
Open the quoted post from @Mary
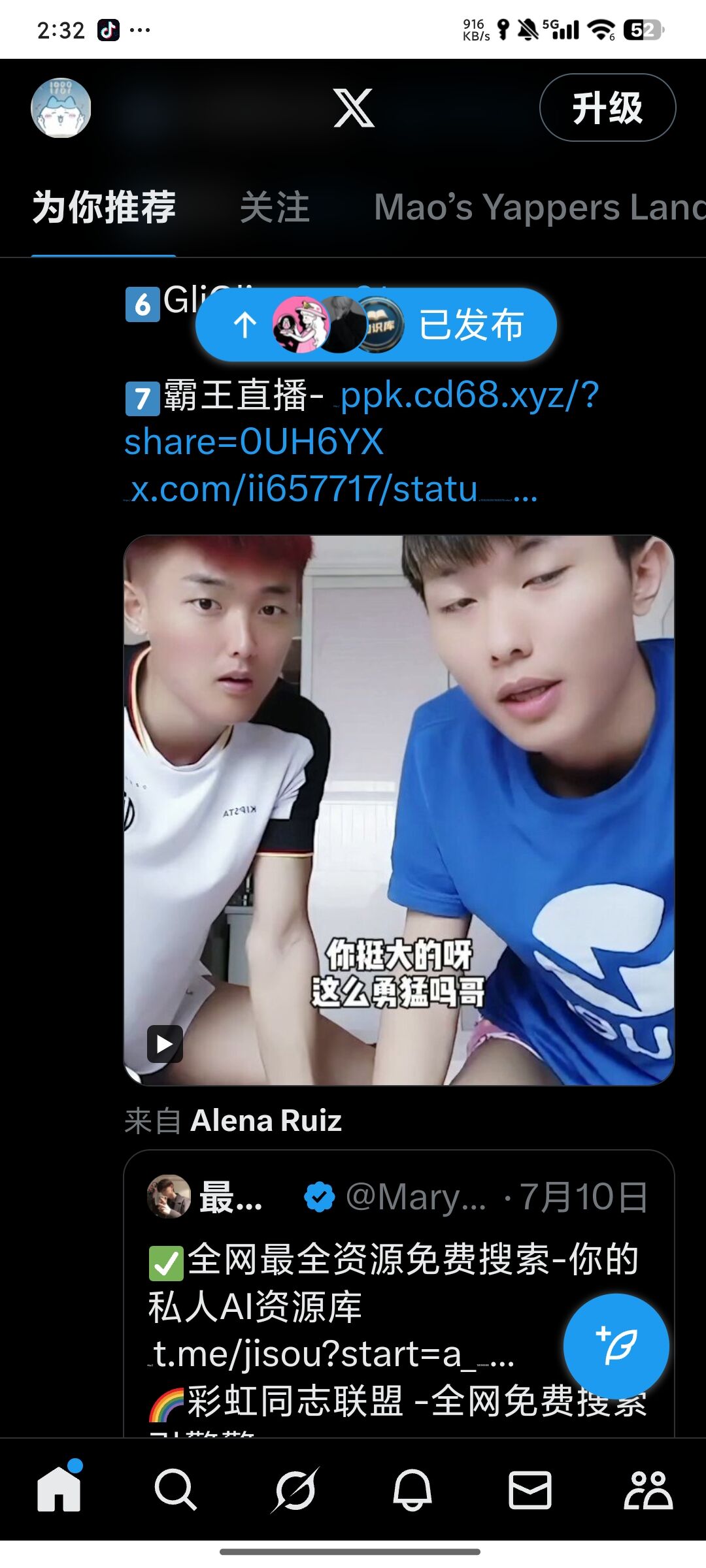[399, 1292]
